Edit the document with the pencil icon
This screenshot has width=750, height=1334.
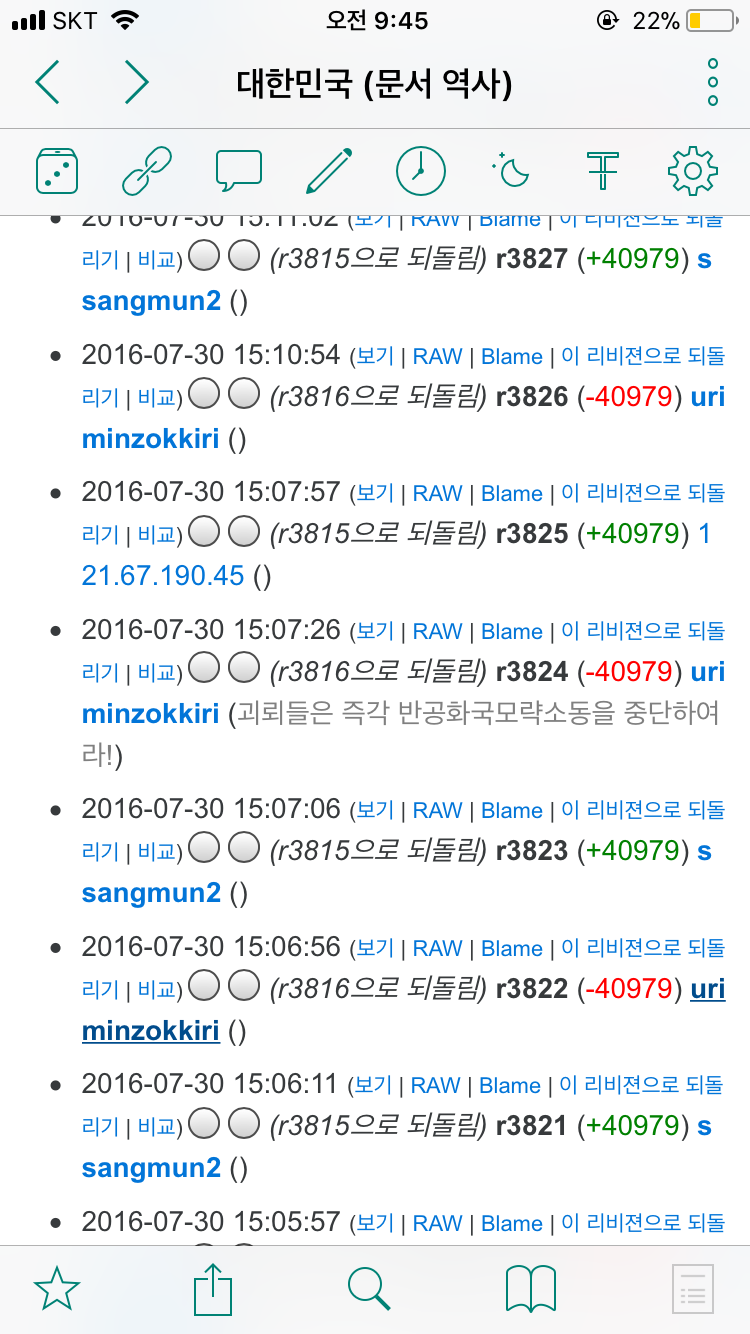pos(329,171)
